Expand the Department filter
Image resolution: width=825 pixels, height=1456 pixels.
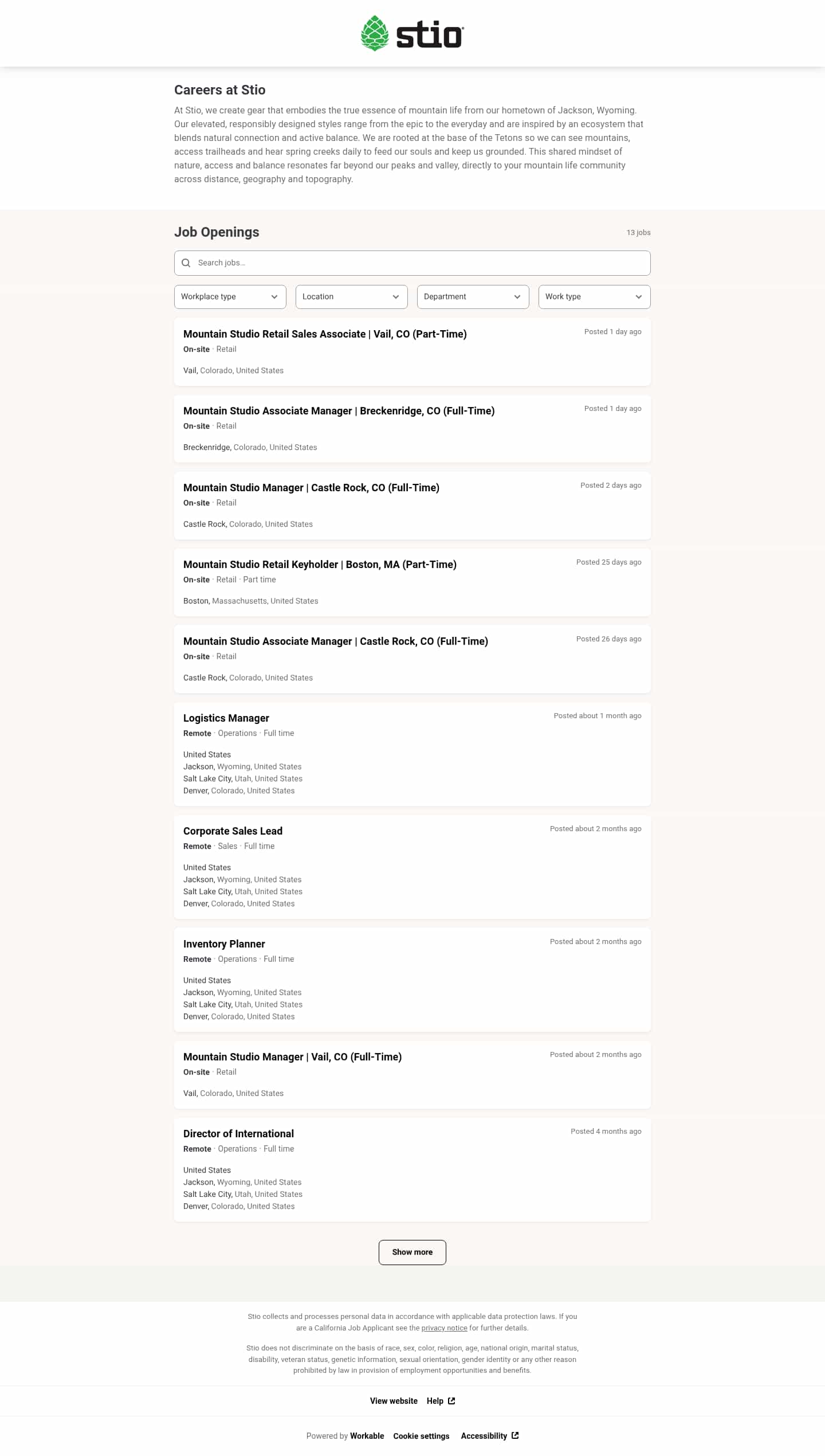pyautogui.click(x=473, y=297)
